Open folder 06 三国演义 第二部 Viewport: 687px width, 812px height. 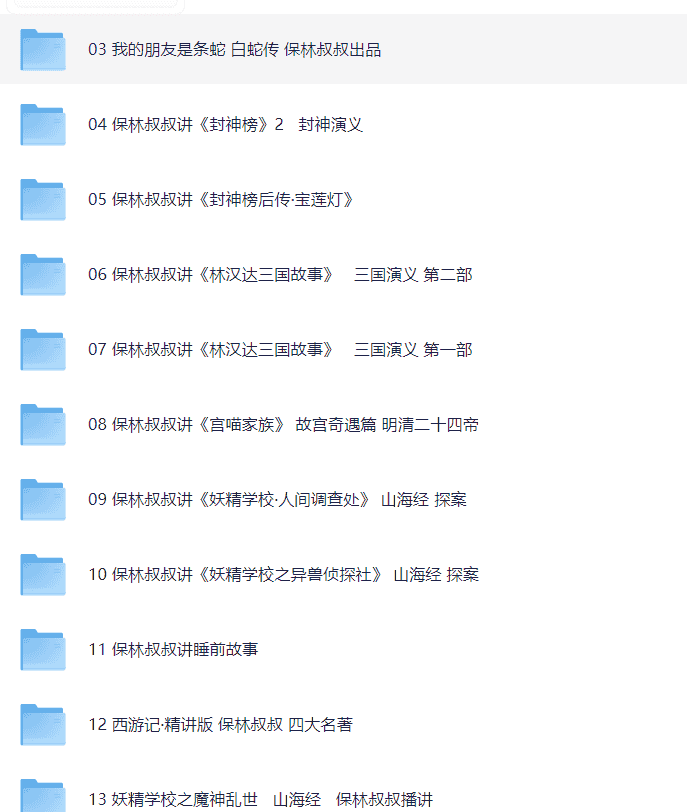[x=279, y=275]
